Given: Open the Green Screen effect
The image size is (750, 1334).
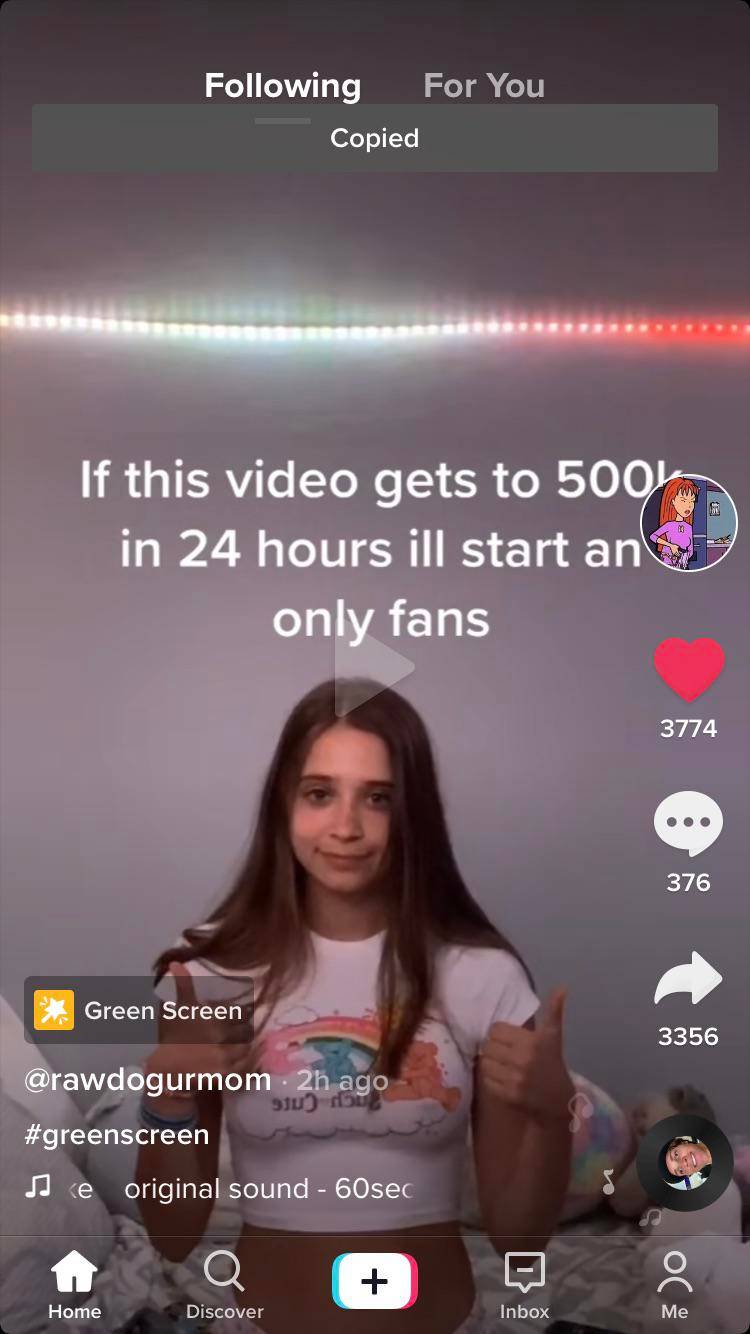Looking at the screenshot, I should pos(139,1010).
